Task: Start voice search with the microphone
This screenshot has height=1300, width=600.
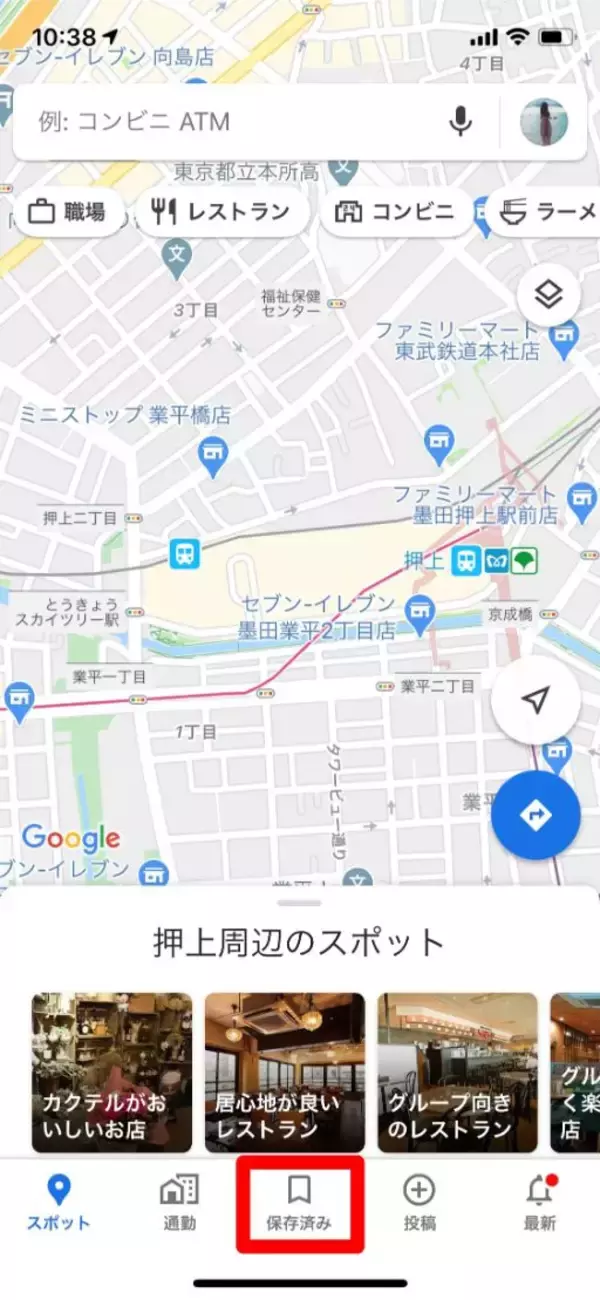Action: pos(460,122)
